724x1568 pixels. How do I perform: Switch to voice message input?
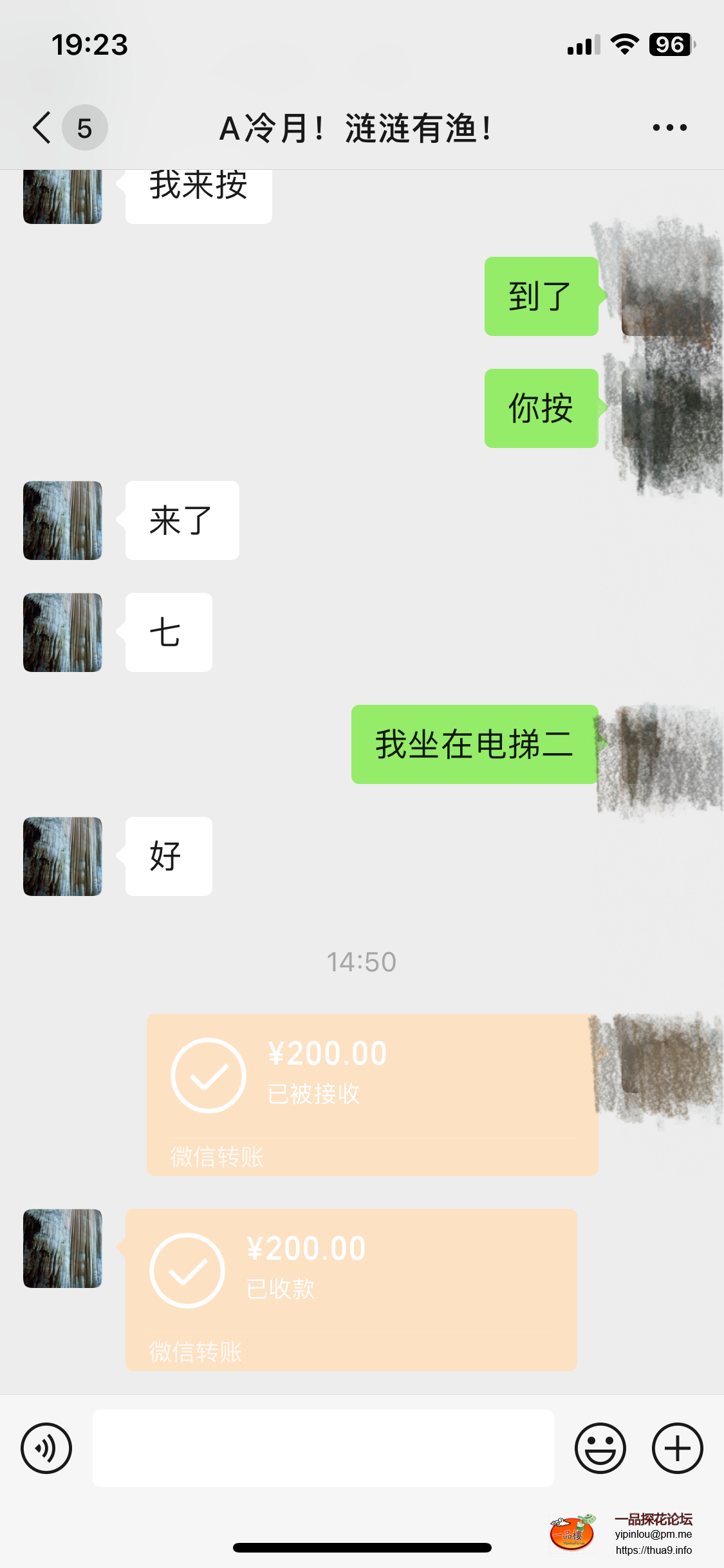[x=46, y=1448]
